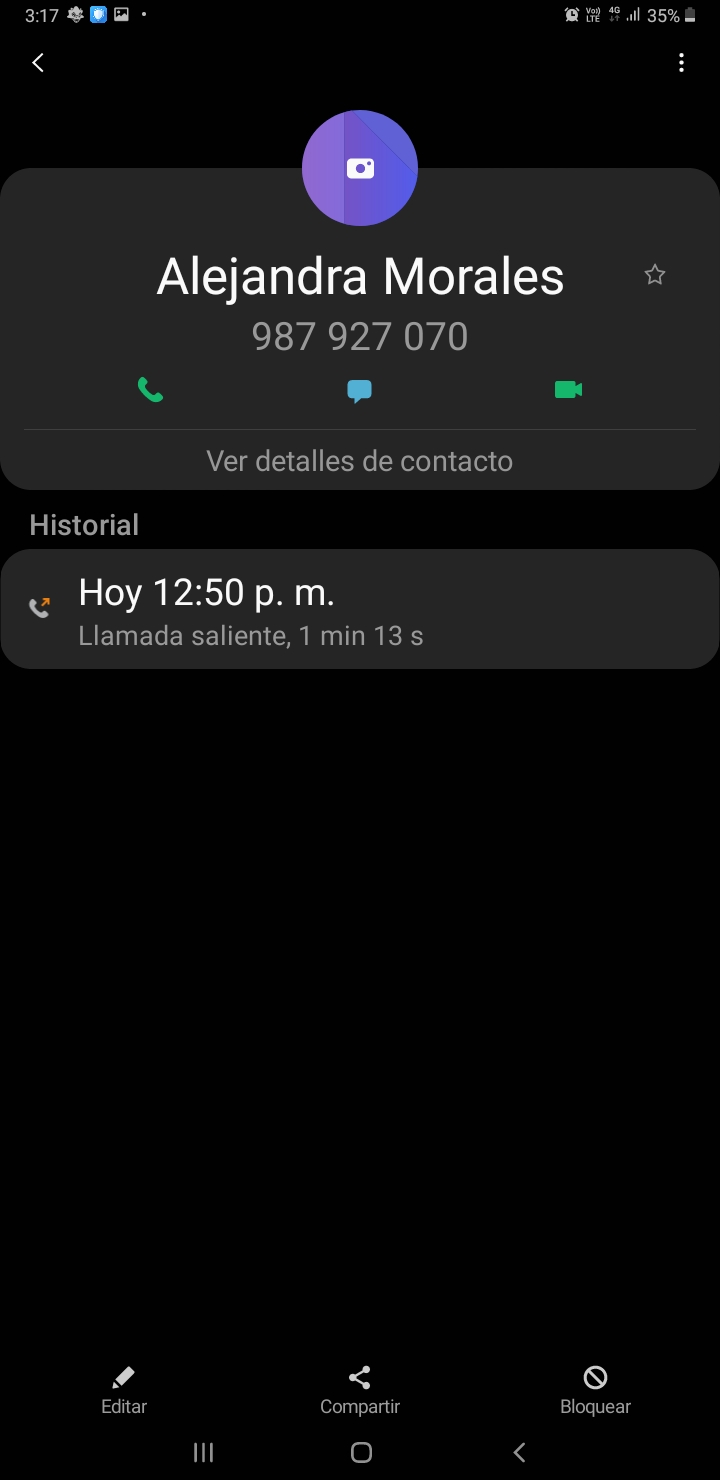Mark Alejandra Morales as favorite with star

pyautogui.click(x=655, y=275)
